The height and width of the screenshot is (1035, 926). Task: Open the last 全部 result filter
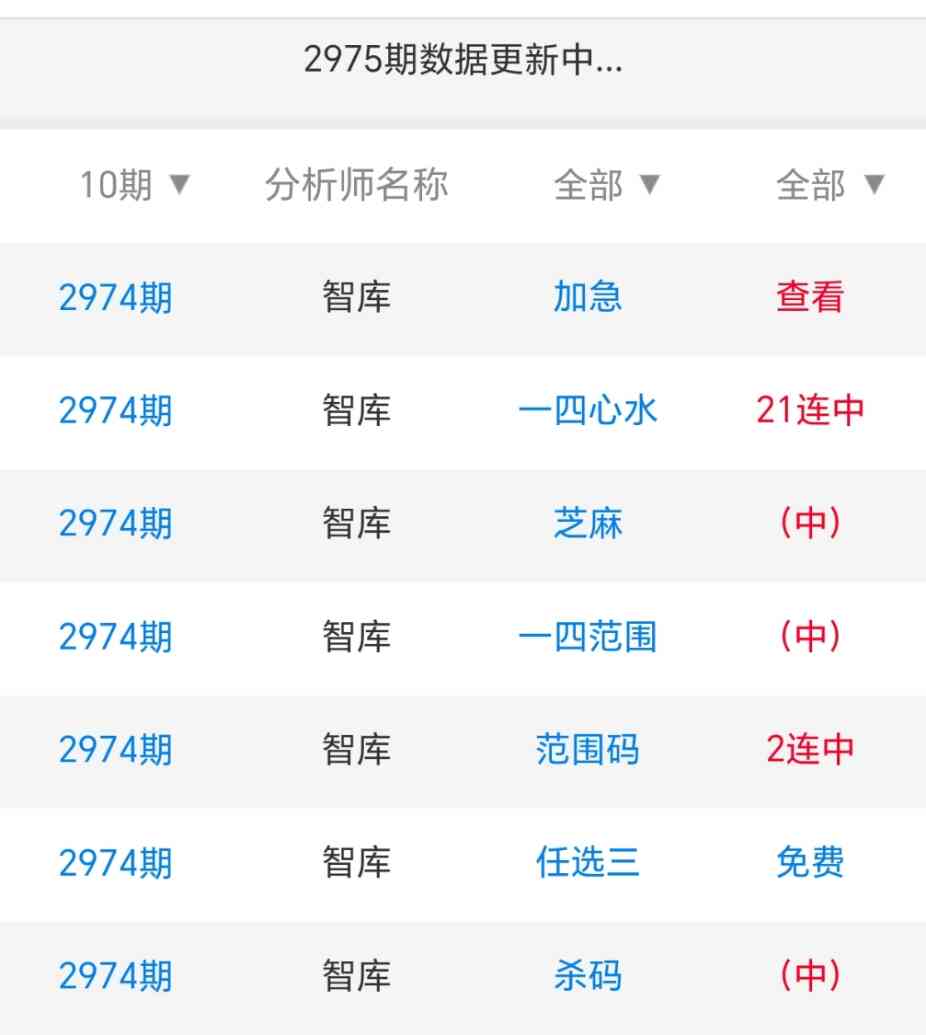(830, 185)
